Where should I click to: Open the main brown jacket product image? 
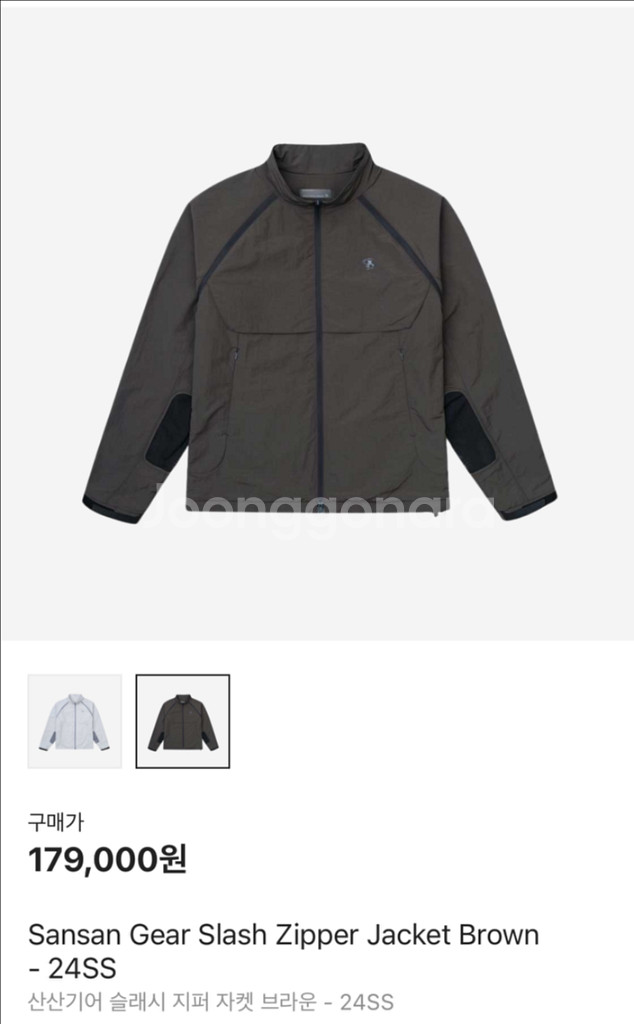tap(318, 330)
